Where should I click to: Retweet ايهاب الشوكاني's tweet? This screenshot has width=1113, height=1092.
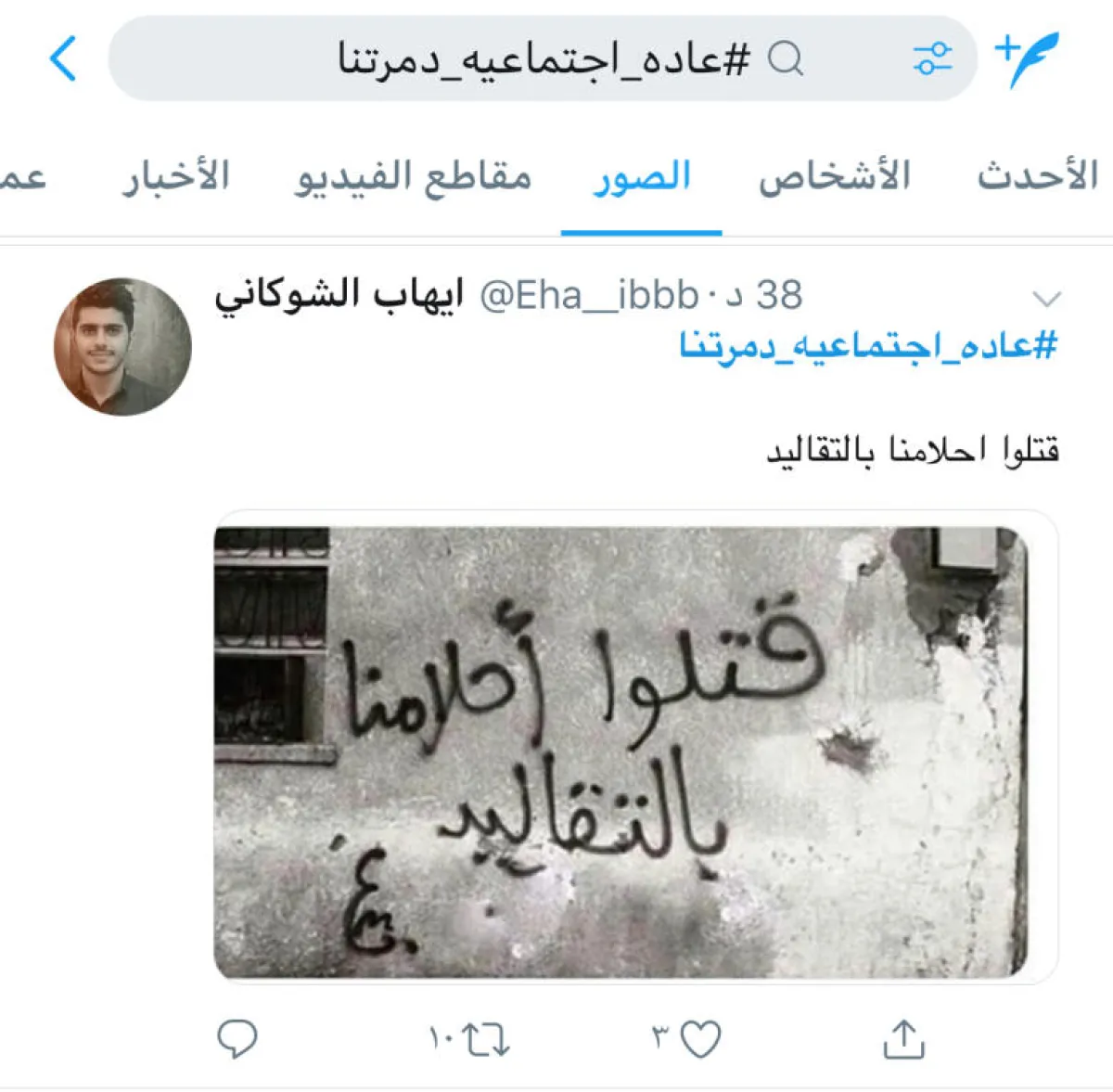[x=486, y=1039]
